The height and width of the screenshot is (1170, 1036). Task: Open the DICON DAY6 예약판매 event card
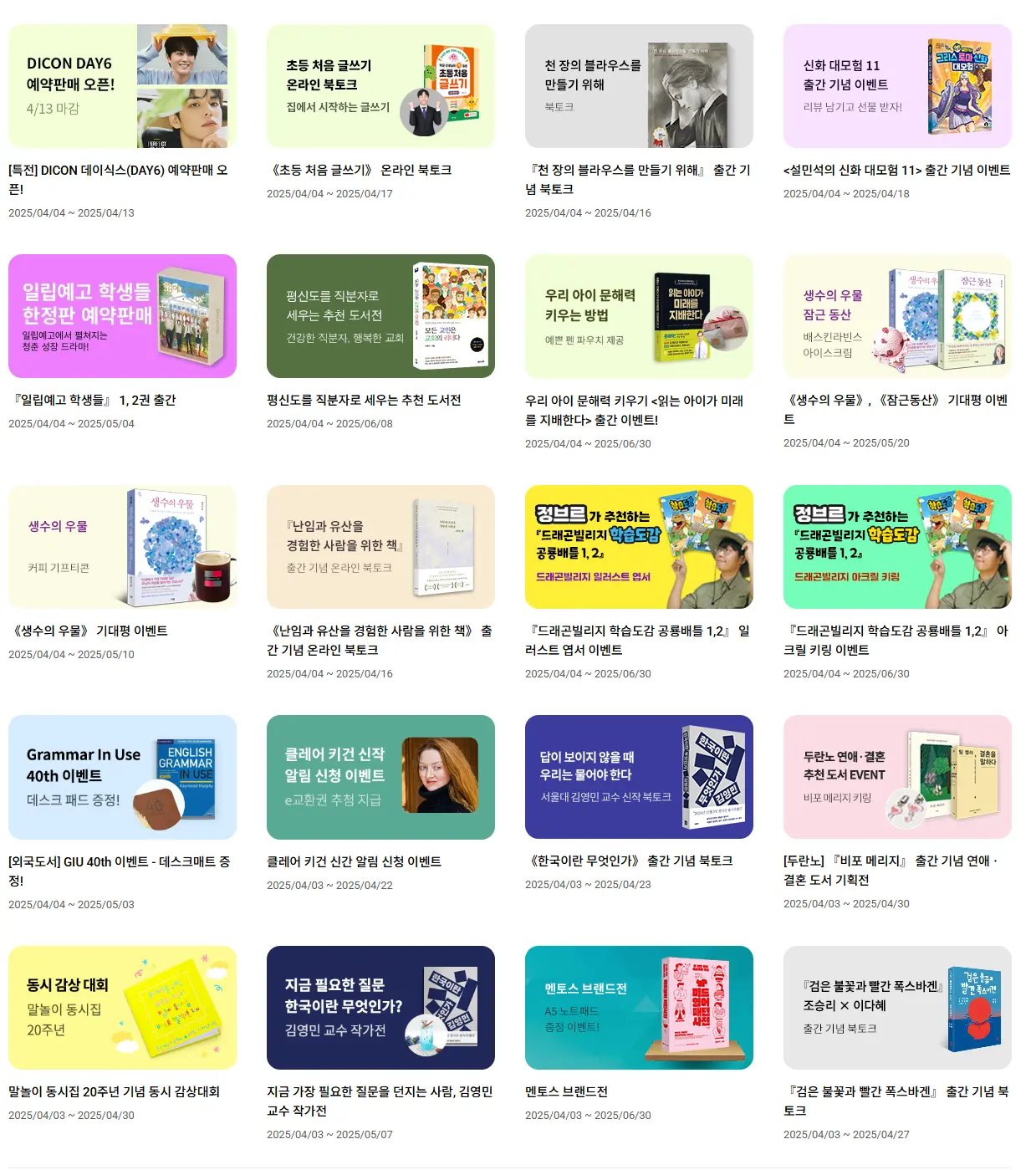click(122, 87)
